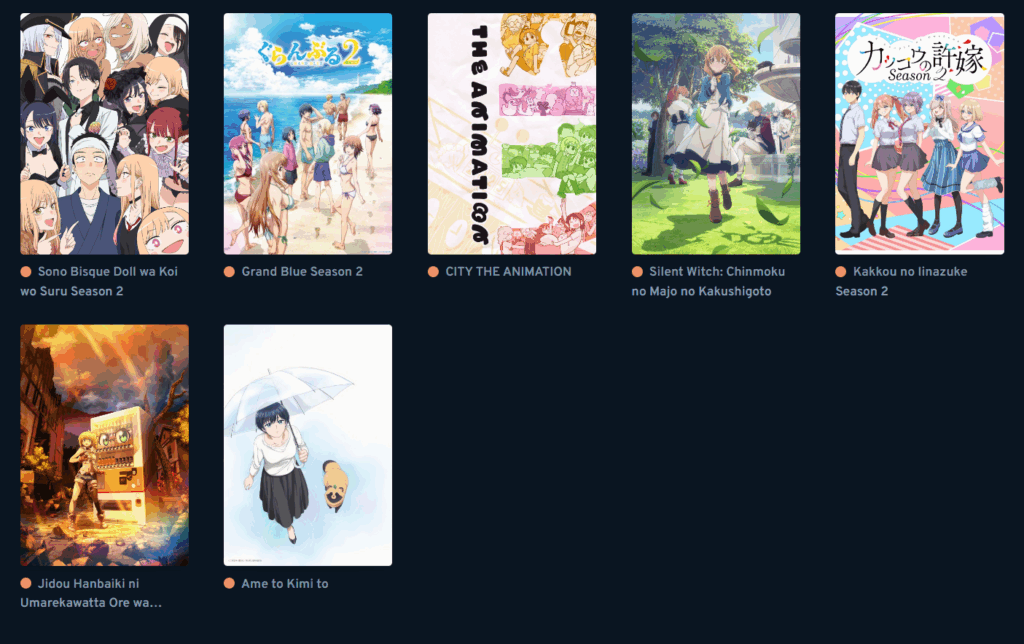Image resolution: width=1024 pixels, height=644 pixels.
Task: View Silent Witch: Chinmoku no Majo no Kakushigoto
Action: 716,134
